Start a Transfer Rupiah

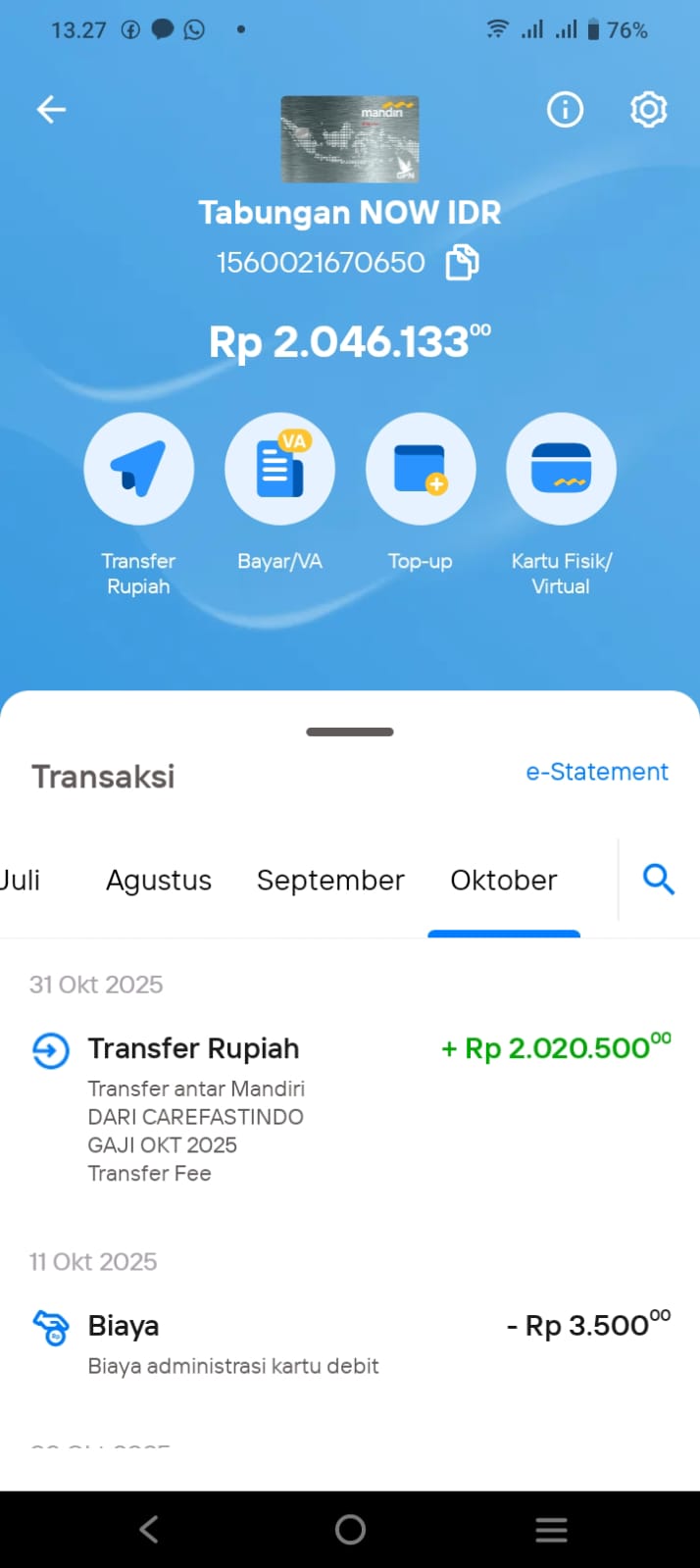138,469
